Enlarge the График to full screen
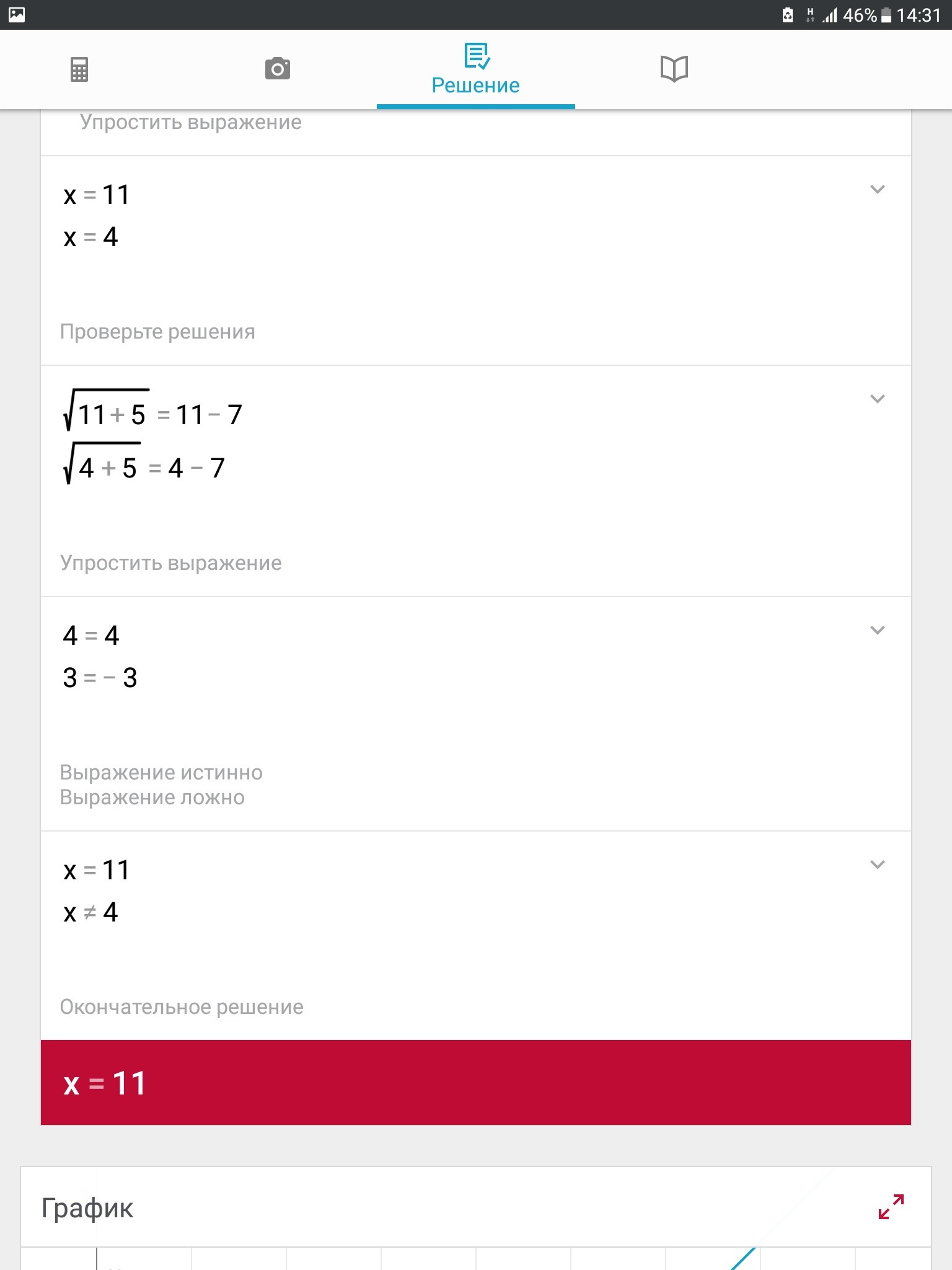This screenshot has width=952, height=1270. 891,1207
